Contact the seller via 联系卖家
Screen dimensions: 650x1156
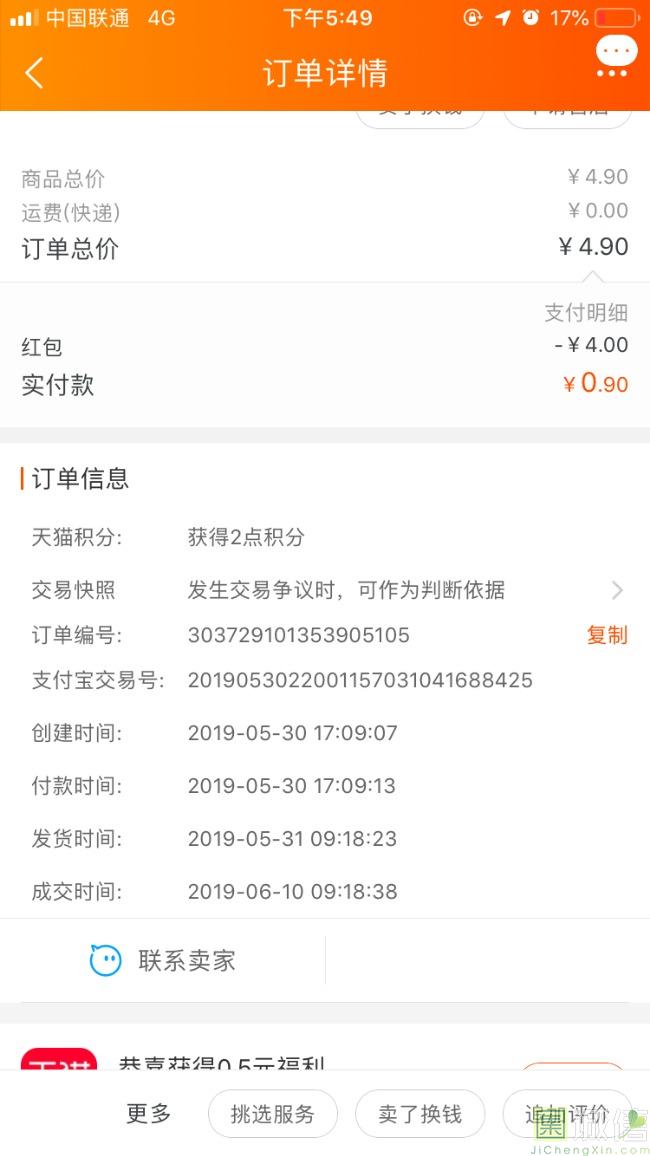pyautogui.click(x=163, y=961)
